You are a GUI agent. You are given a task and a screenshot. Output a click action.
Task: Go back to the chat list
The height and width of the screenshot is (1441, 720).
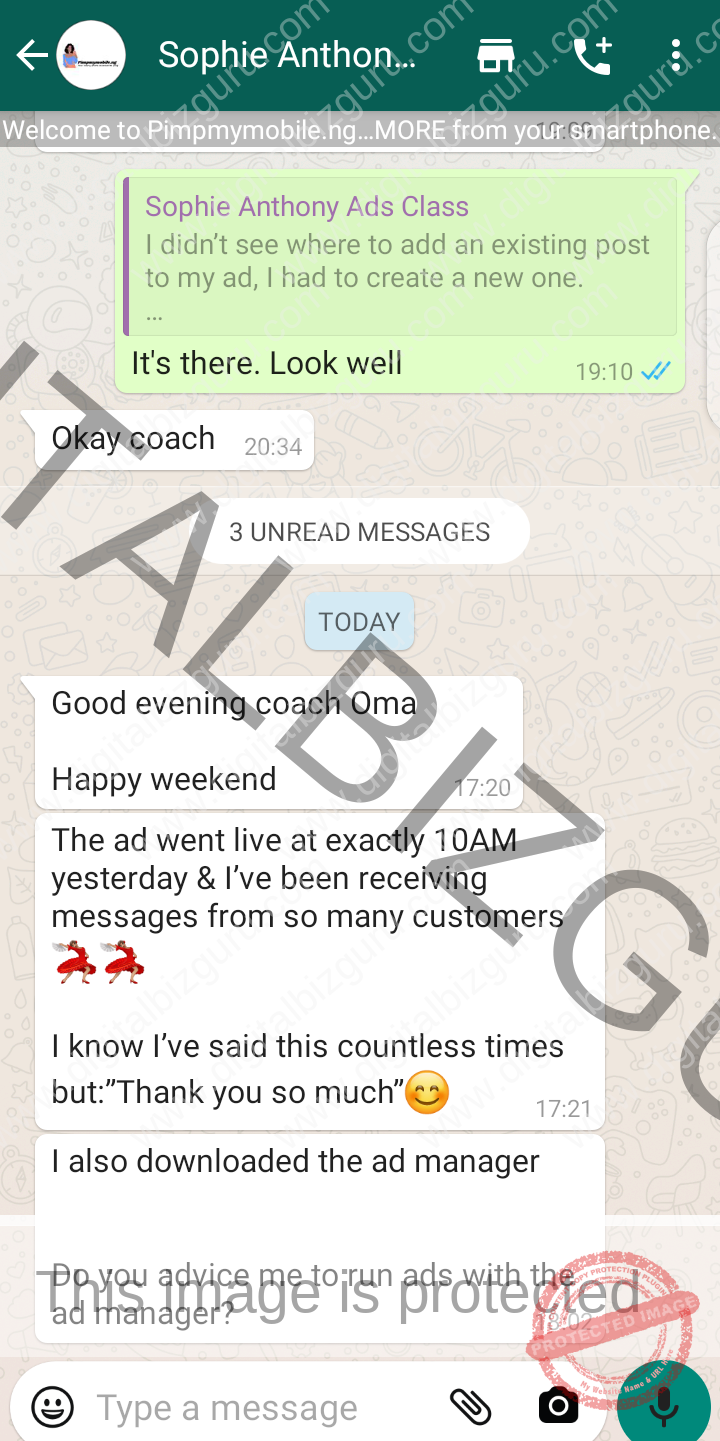point(31,56)
